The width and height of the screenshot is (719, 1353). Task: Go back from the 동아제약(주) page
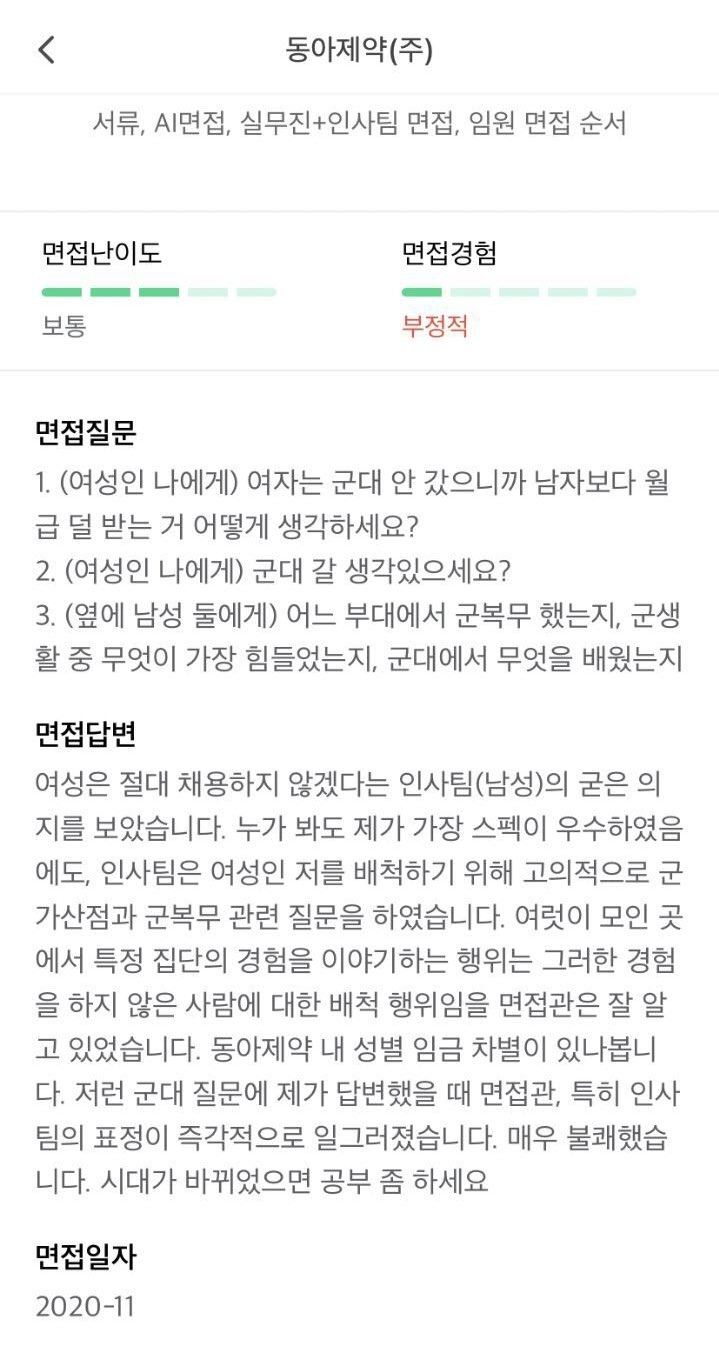[46, 50]
